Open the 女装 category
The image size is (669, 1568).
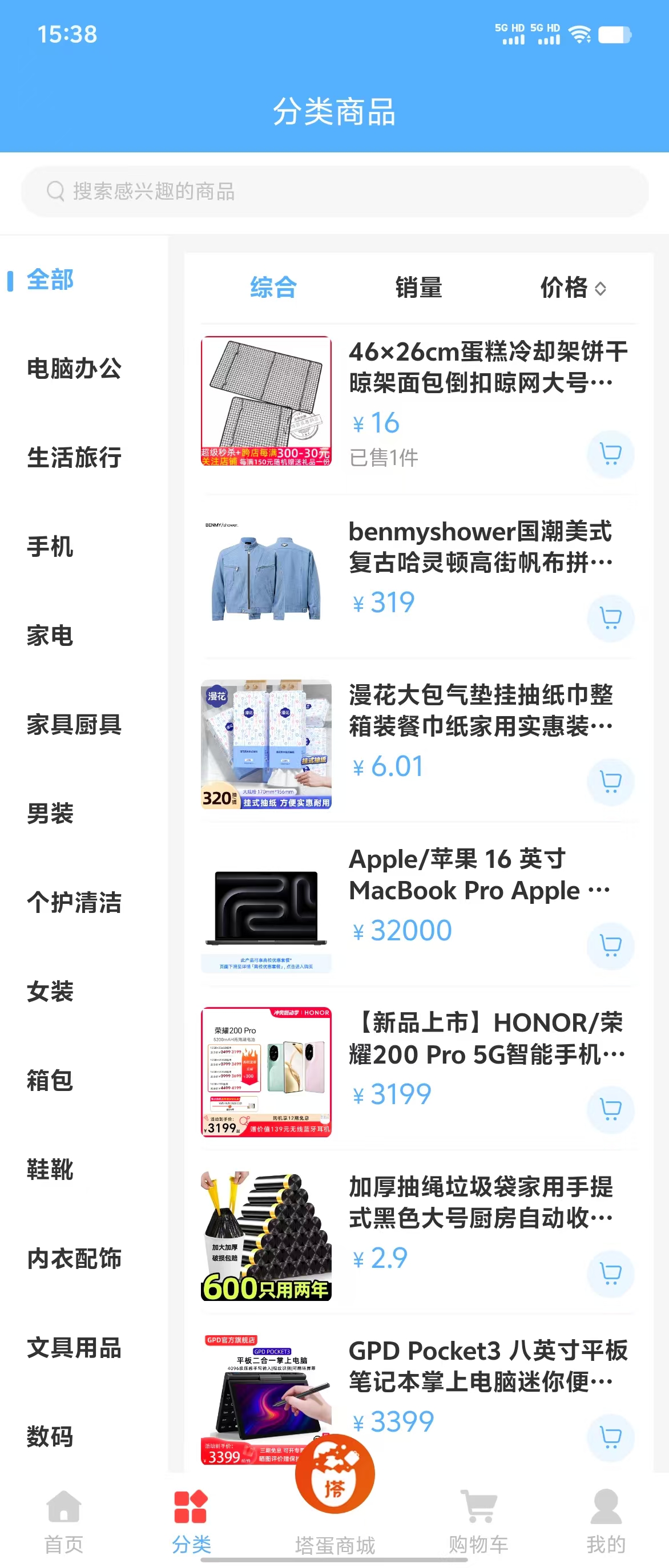pos(50,992)
